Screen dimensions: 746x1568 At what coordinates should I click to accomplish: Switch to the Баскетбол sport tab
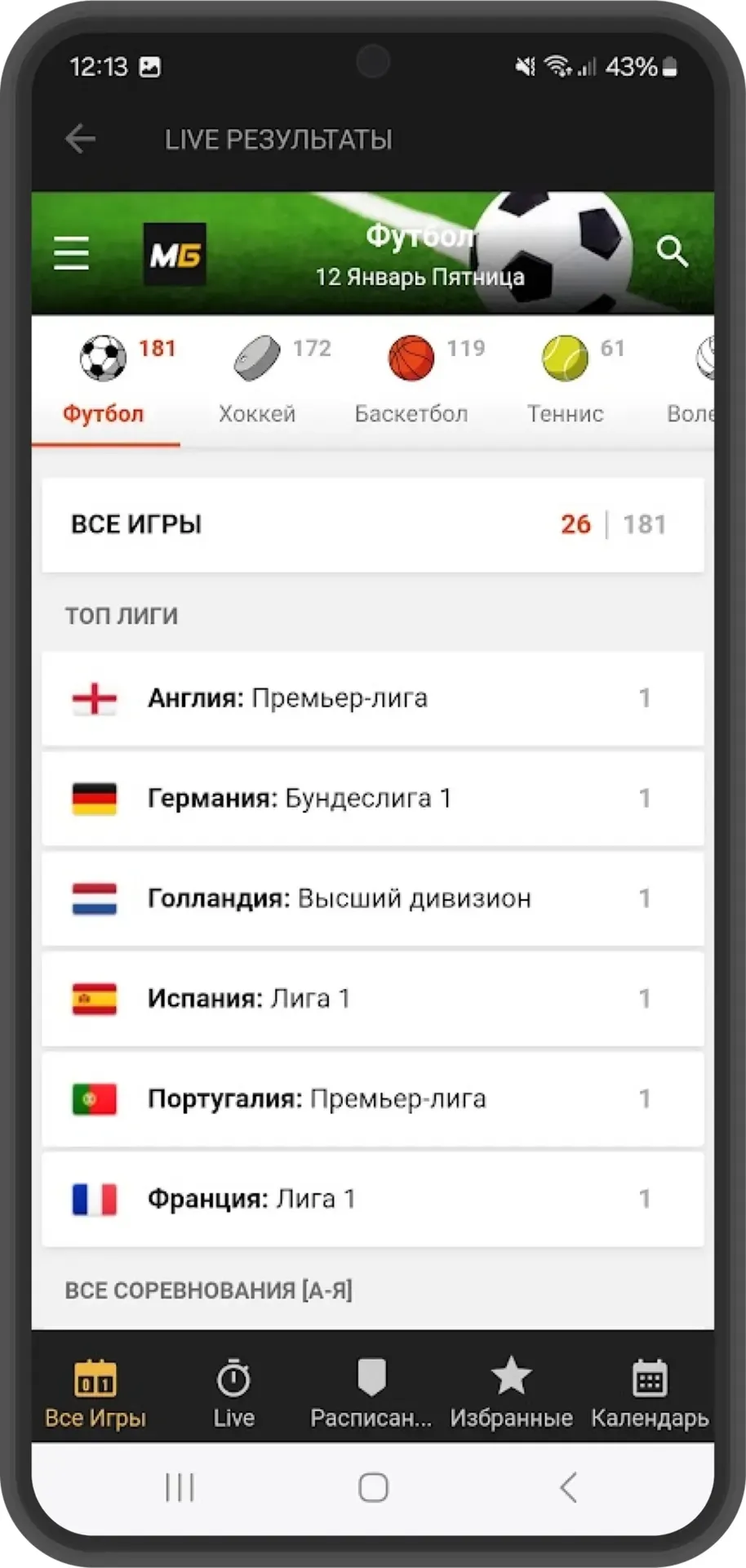(411, 381)
